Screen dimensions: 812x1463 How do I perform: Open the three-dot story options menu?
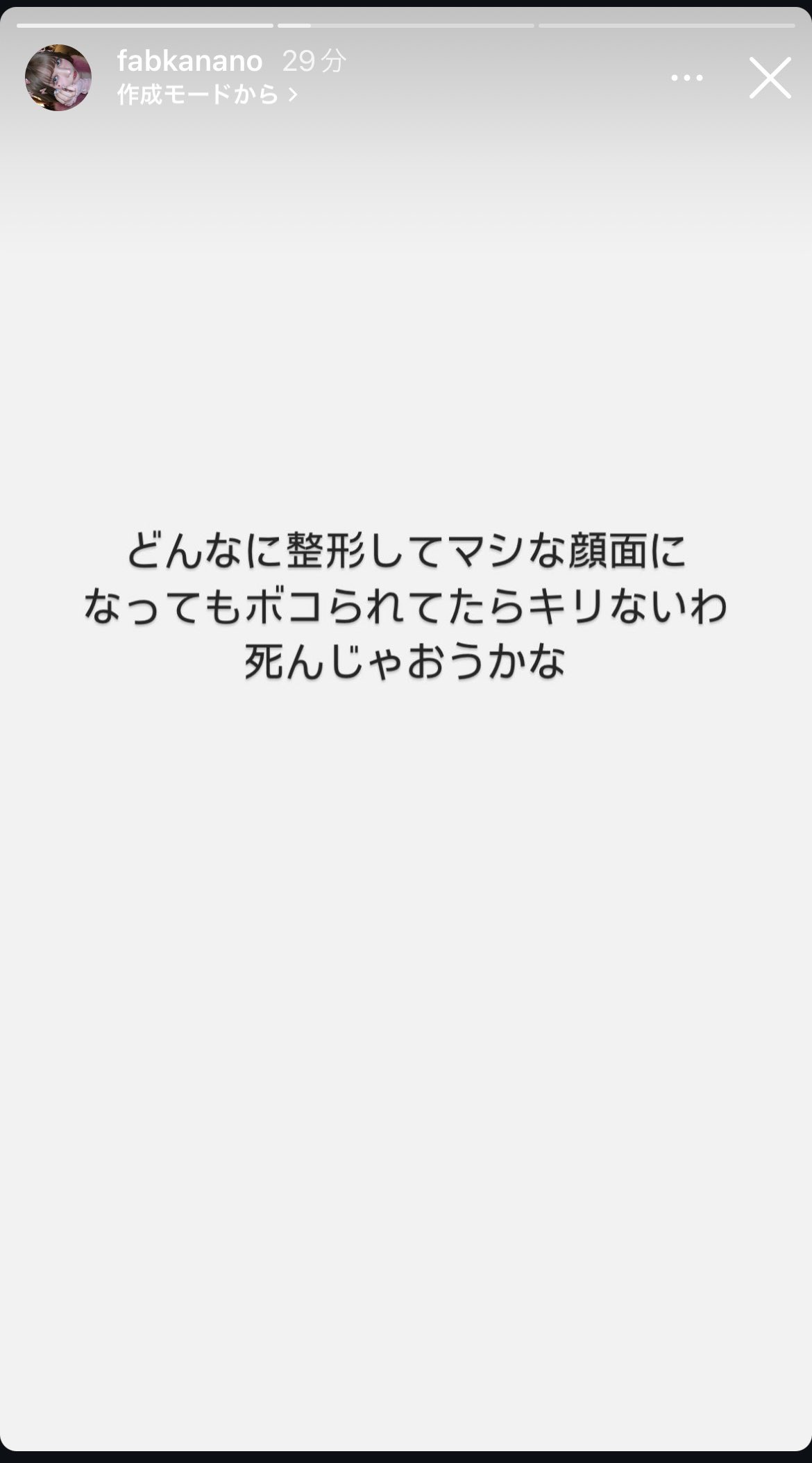686,78
